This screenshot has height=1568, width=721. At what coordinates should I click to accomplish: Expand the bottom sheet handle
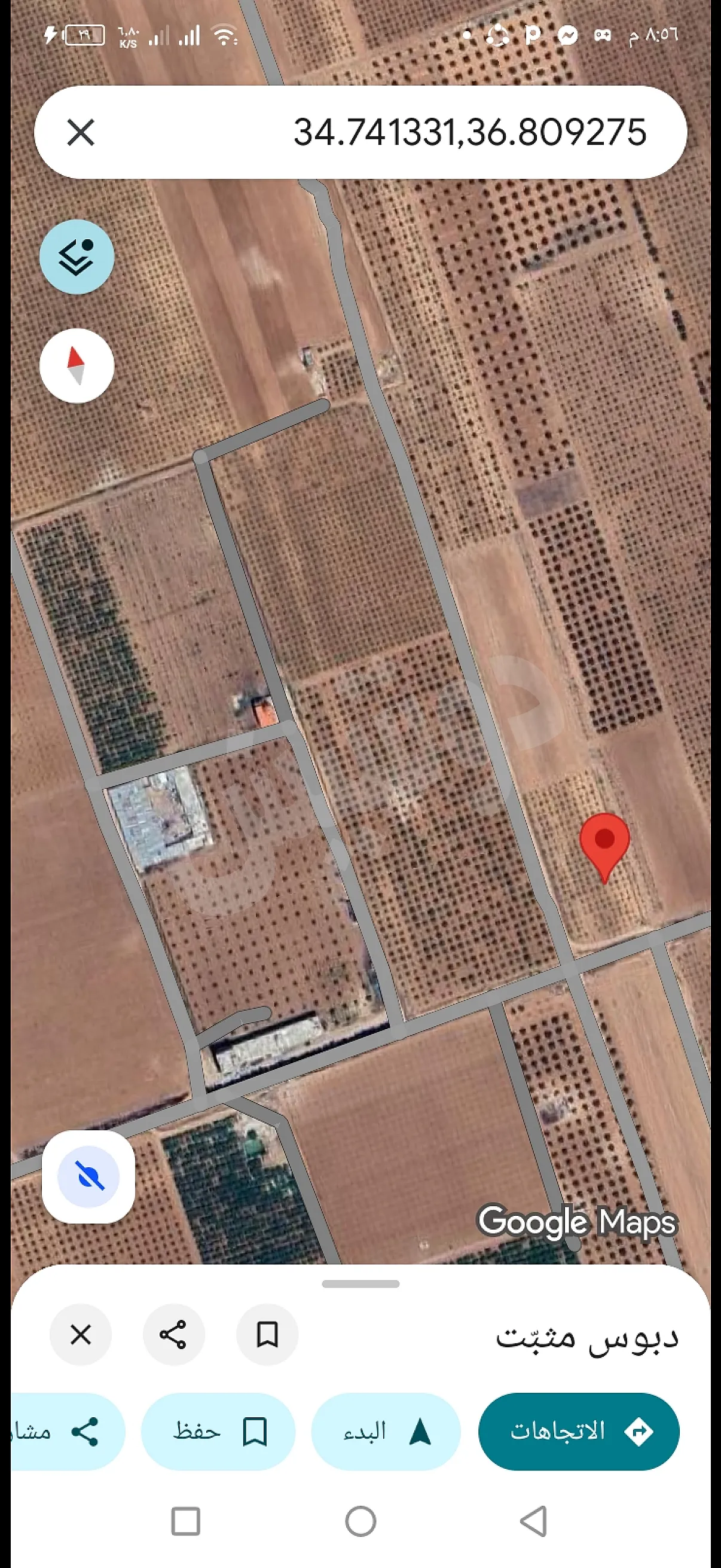pyautogui.click(x=360, y=1284)
